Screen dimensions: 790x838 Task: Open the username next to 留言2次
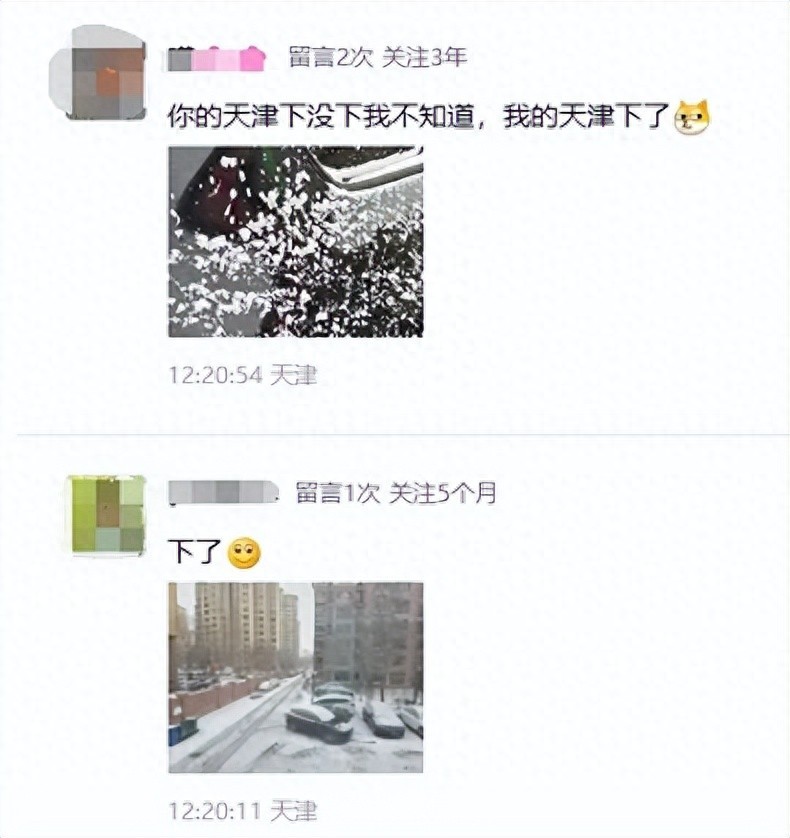pos(218,59)
